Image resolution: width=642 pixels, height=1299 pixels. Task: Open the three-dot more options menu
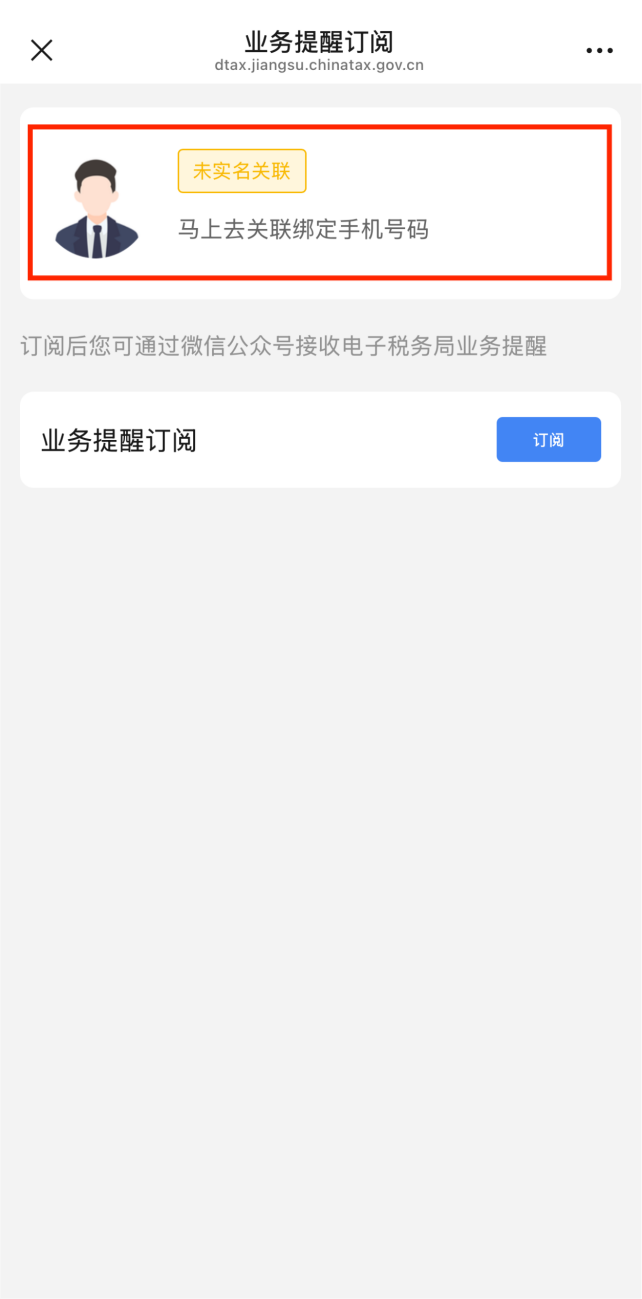(x=599, y=50)
